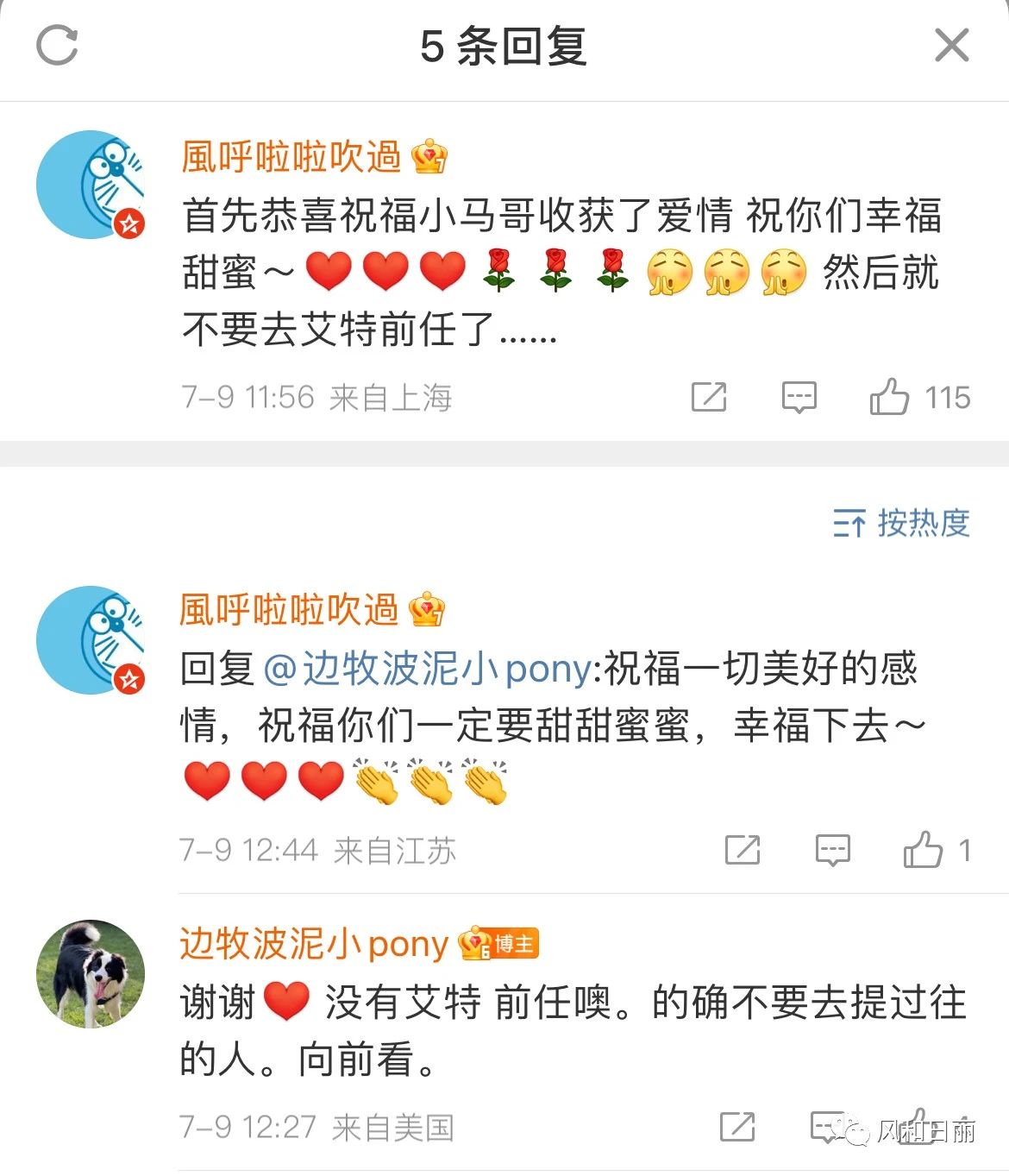Screen dimensions: 1009x1176
Task: Tap the thumbs-up icon showing 1 like
Action: tap(926, 850)
